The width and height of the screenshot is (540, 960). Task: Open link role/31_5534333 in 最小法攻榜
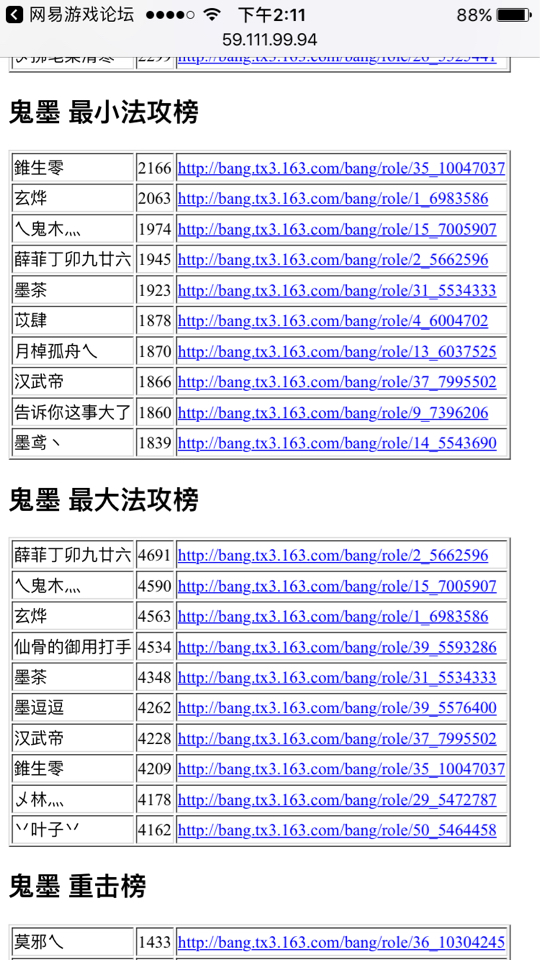[337, 291]
